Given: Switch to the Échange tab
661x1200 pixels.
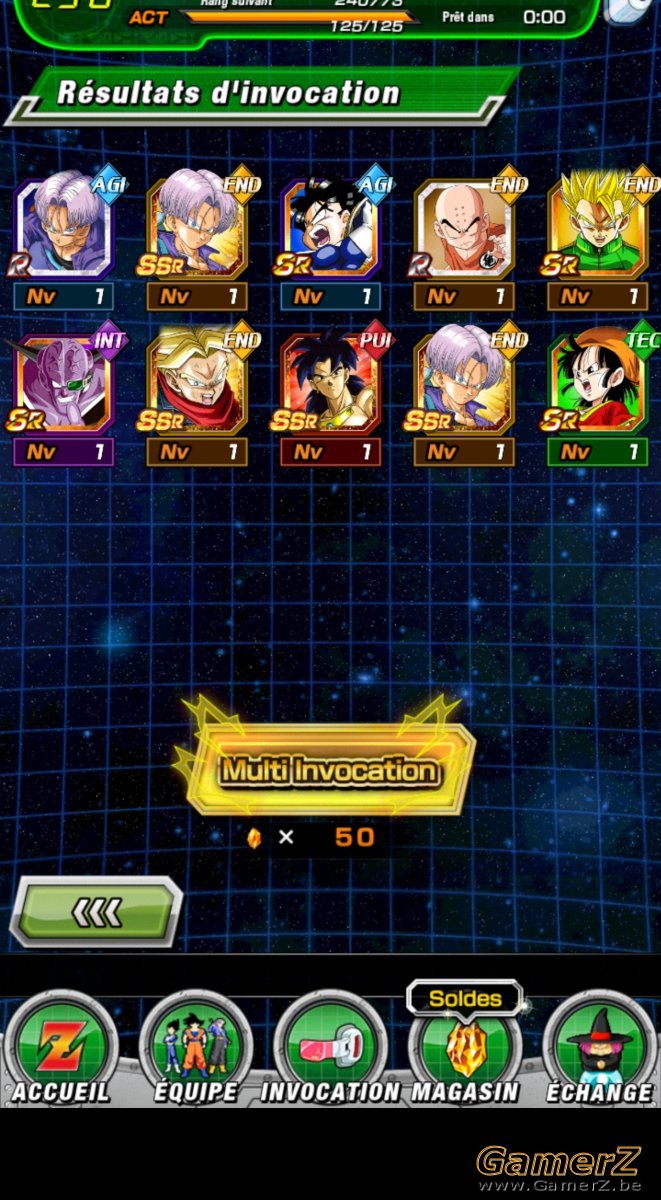Looking at the screenshot, I should pyautogui.click(x=599, y=1050).
